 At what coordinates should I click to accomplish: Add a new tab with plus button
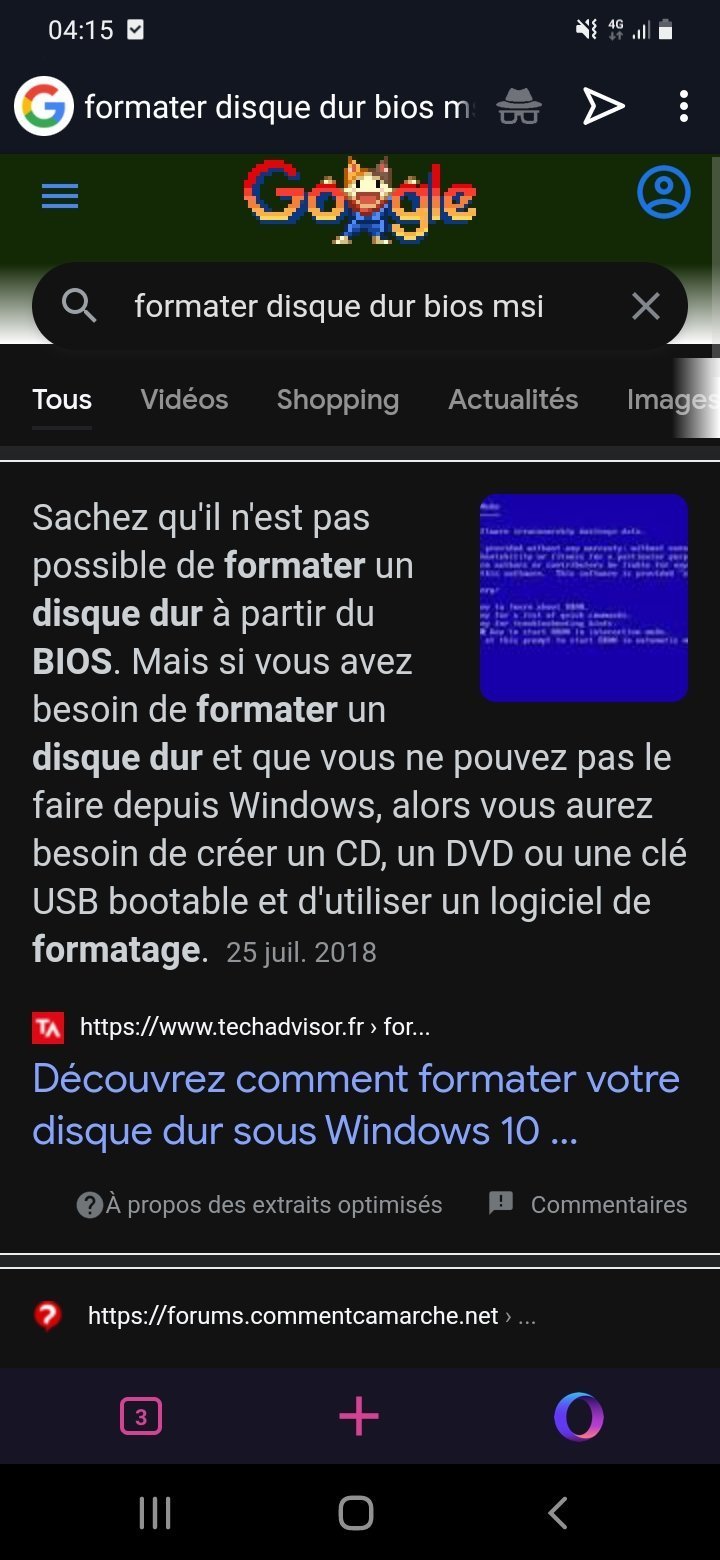359,1417
